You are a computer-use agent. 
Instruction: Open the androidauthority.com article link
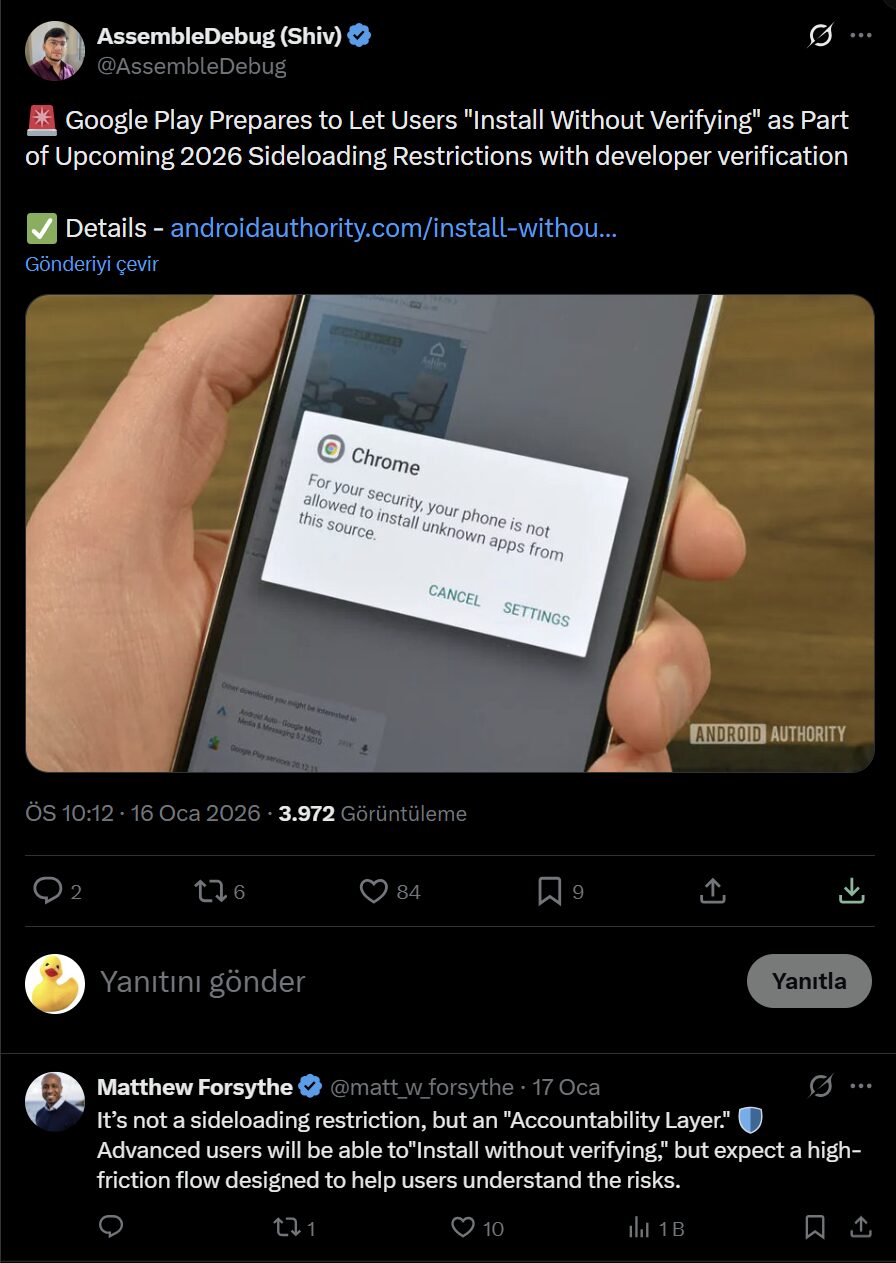pos(393,228)
